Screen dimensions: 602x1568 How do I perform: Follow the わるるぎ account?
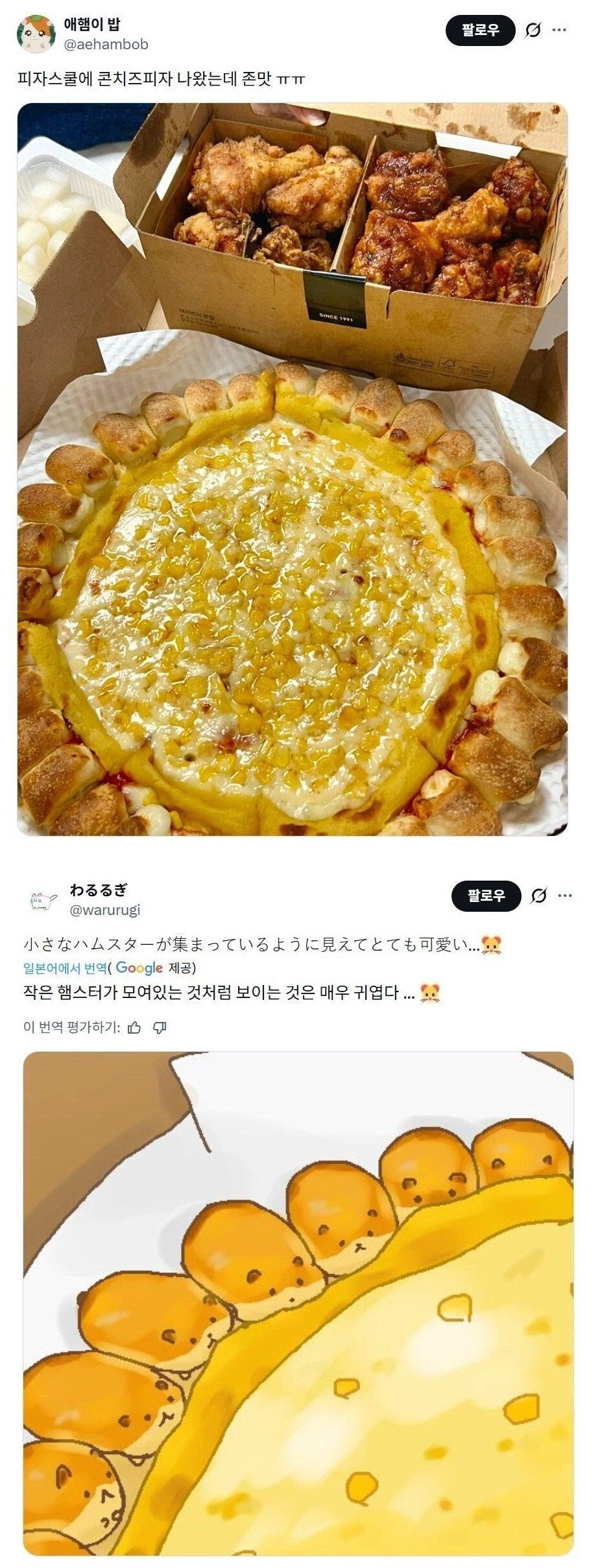(486, 896)
